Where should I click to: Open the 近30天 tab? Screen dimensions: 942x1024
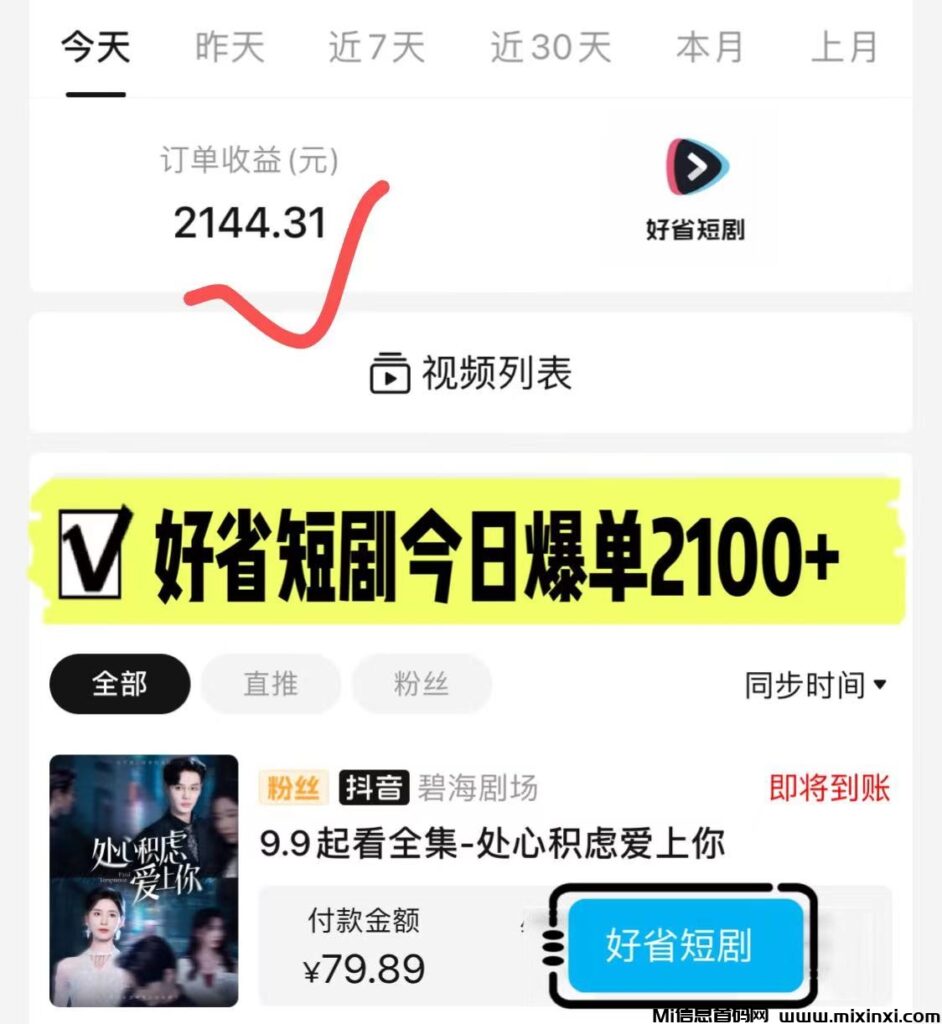551,47
